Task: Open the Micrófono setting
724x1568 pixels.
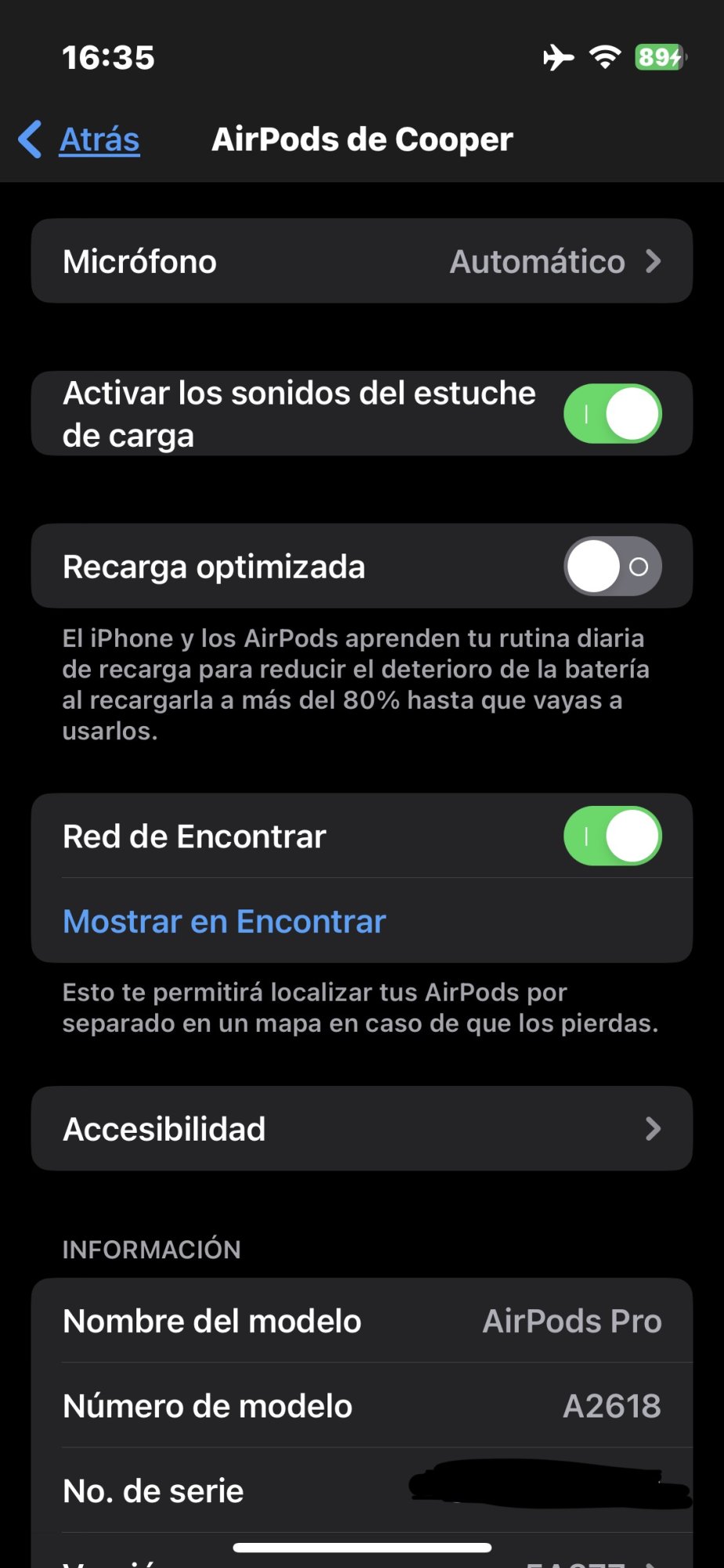Action: pos(361,261)
